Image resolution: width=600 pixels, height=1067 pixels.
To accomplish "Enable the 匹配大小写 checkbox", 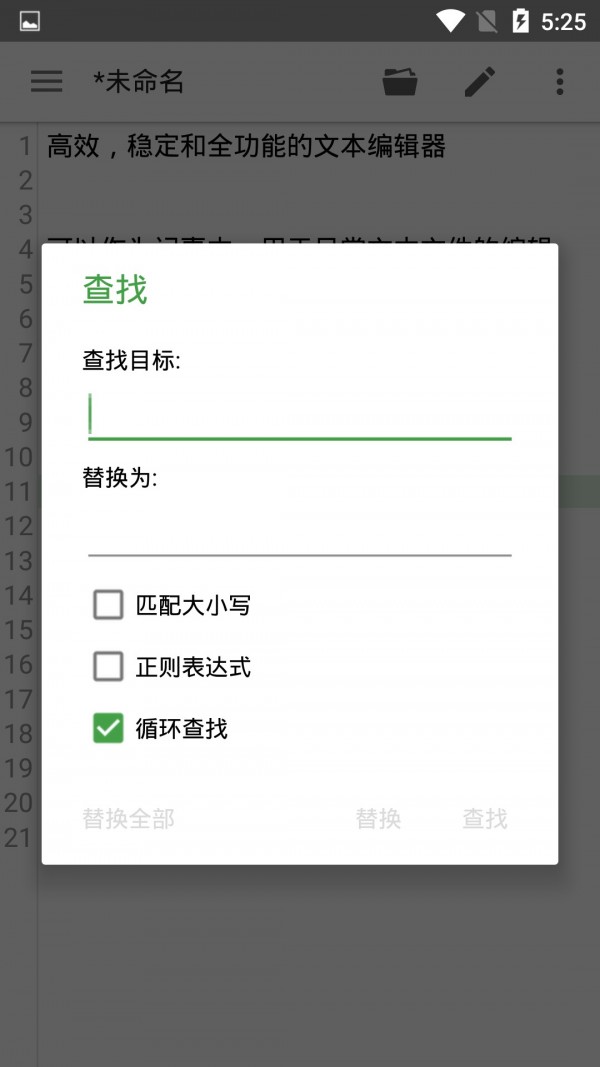I will 108,605.
